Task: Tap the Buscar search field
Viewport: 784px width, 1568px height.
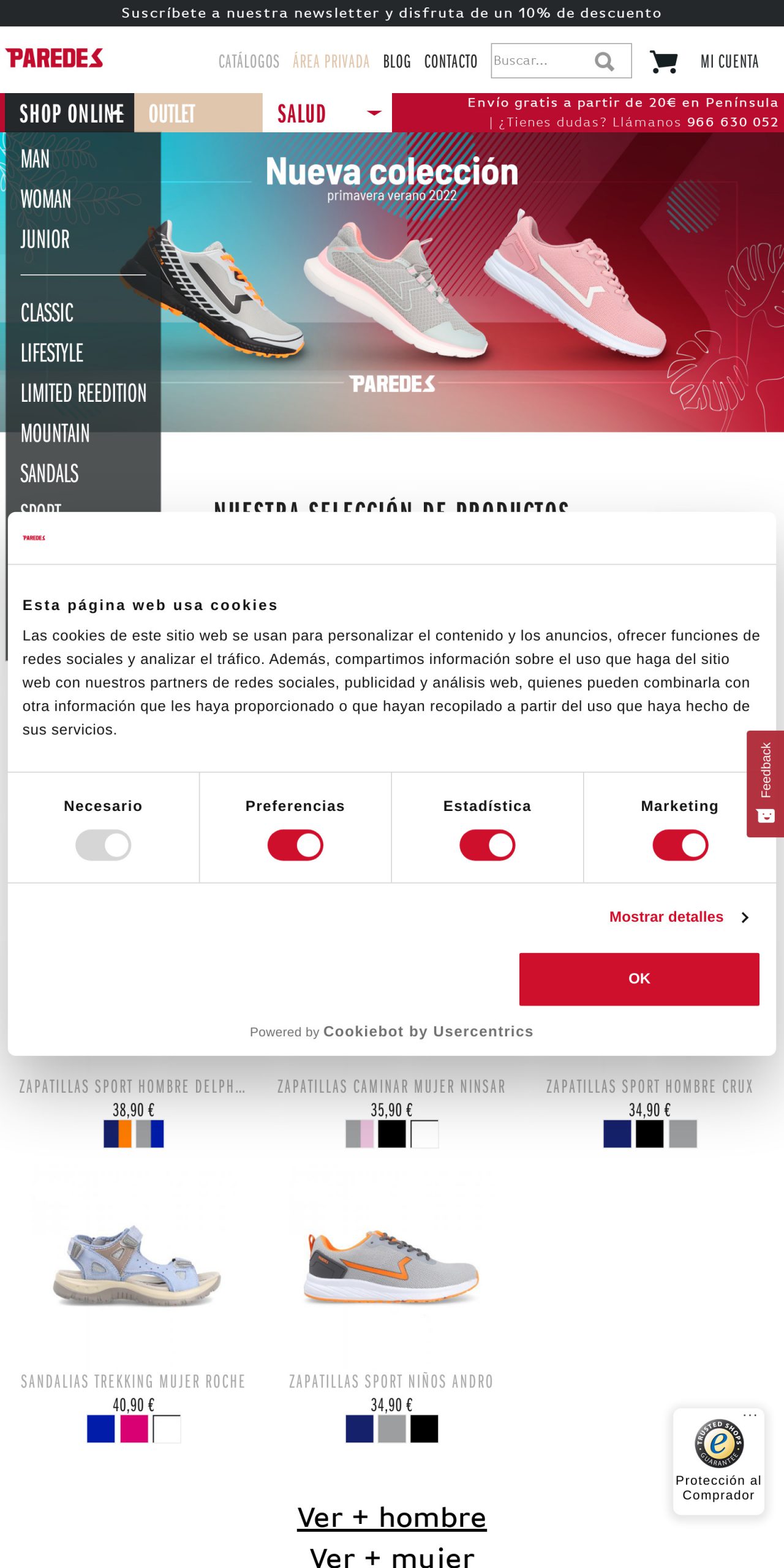Action: (x=539, y=61)
